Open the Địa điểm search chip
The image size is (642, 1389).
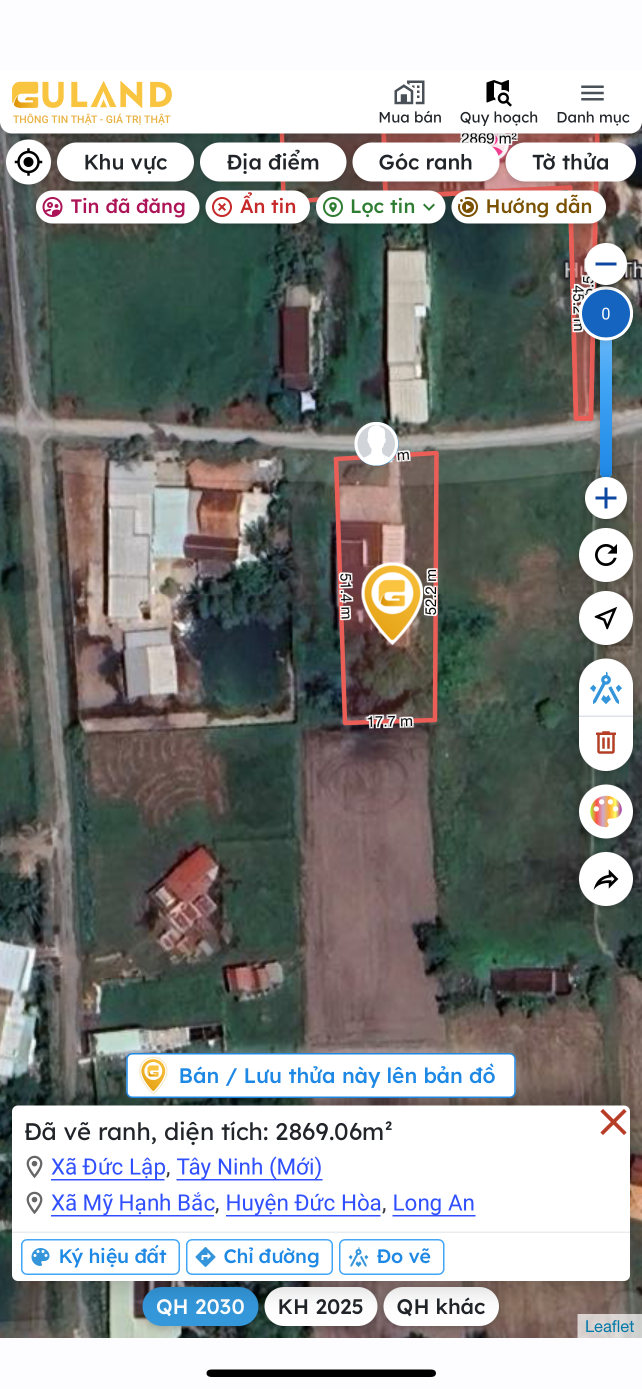point(273,162)
